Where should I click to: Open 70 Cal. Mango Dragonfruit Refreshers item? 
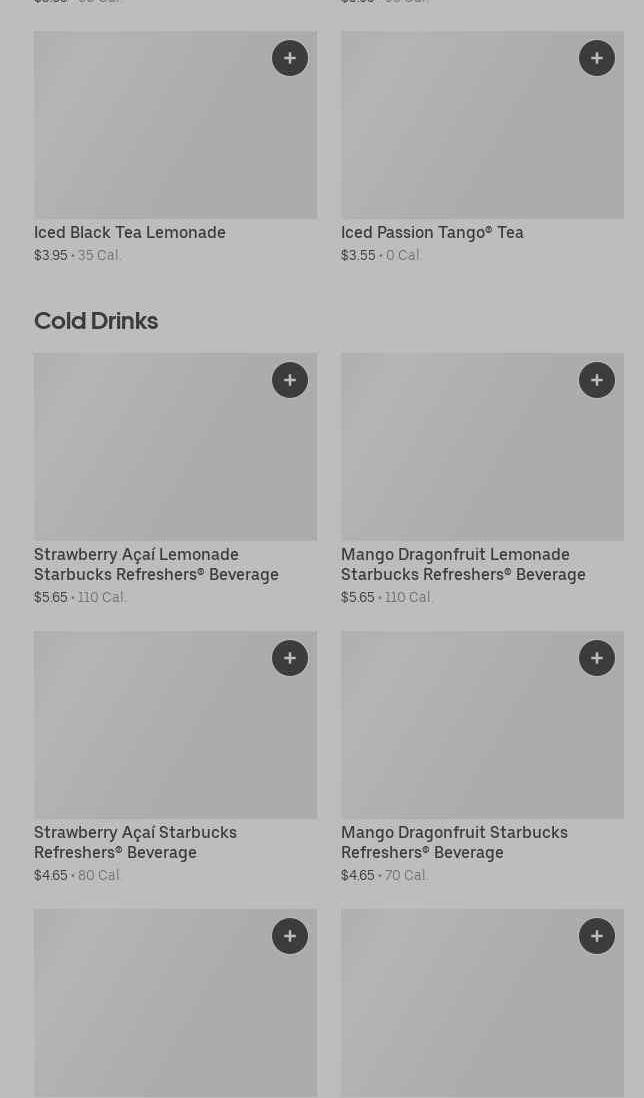[454, 842]
